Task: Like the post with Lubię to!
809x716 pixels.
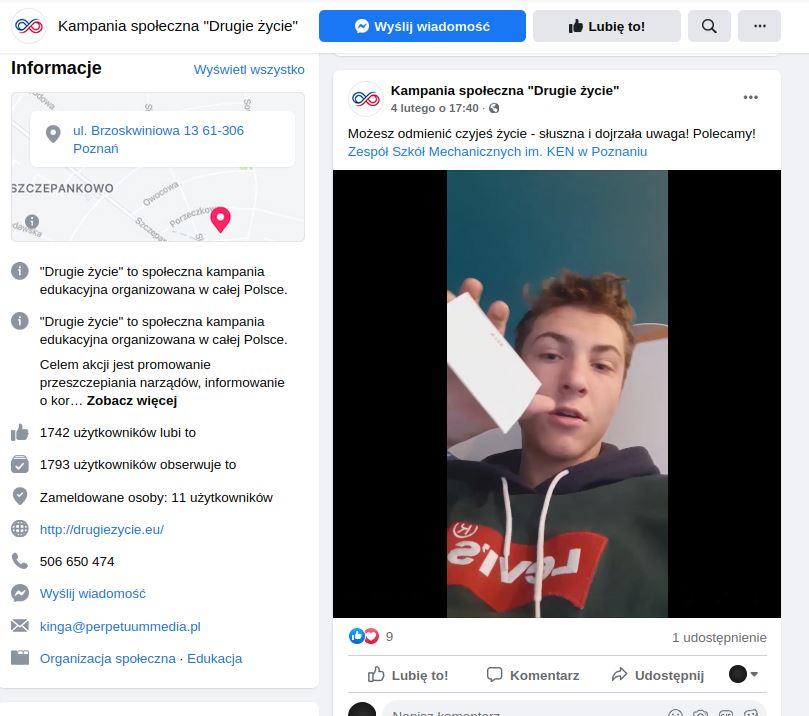Action: (x=408, y=675)
